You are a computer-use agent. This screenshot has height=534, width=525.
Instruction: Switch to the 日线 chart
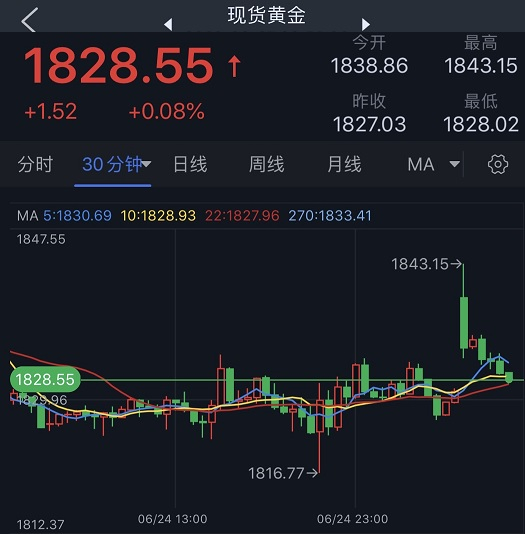[x=190, y=164]
